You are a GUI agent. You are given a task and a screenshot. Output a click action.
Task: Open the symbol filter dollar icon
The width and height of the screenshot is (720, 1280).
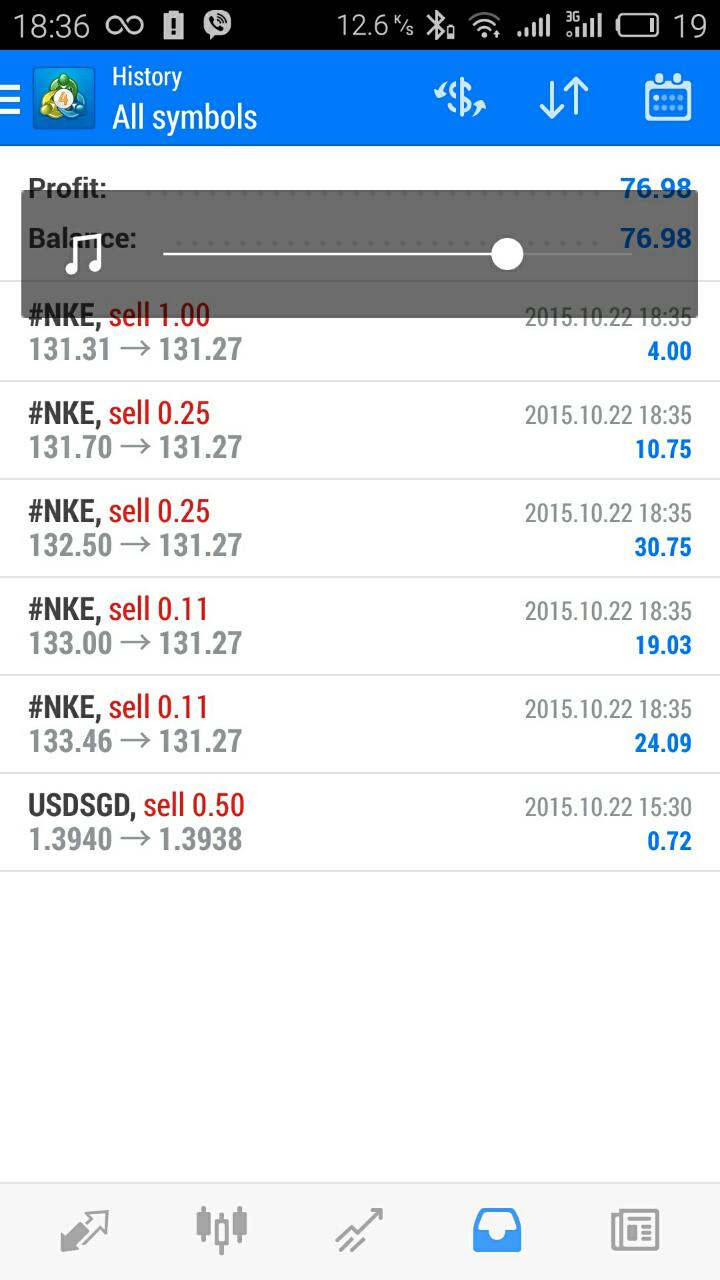pyautogui.click(x=460, y=98)
